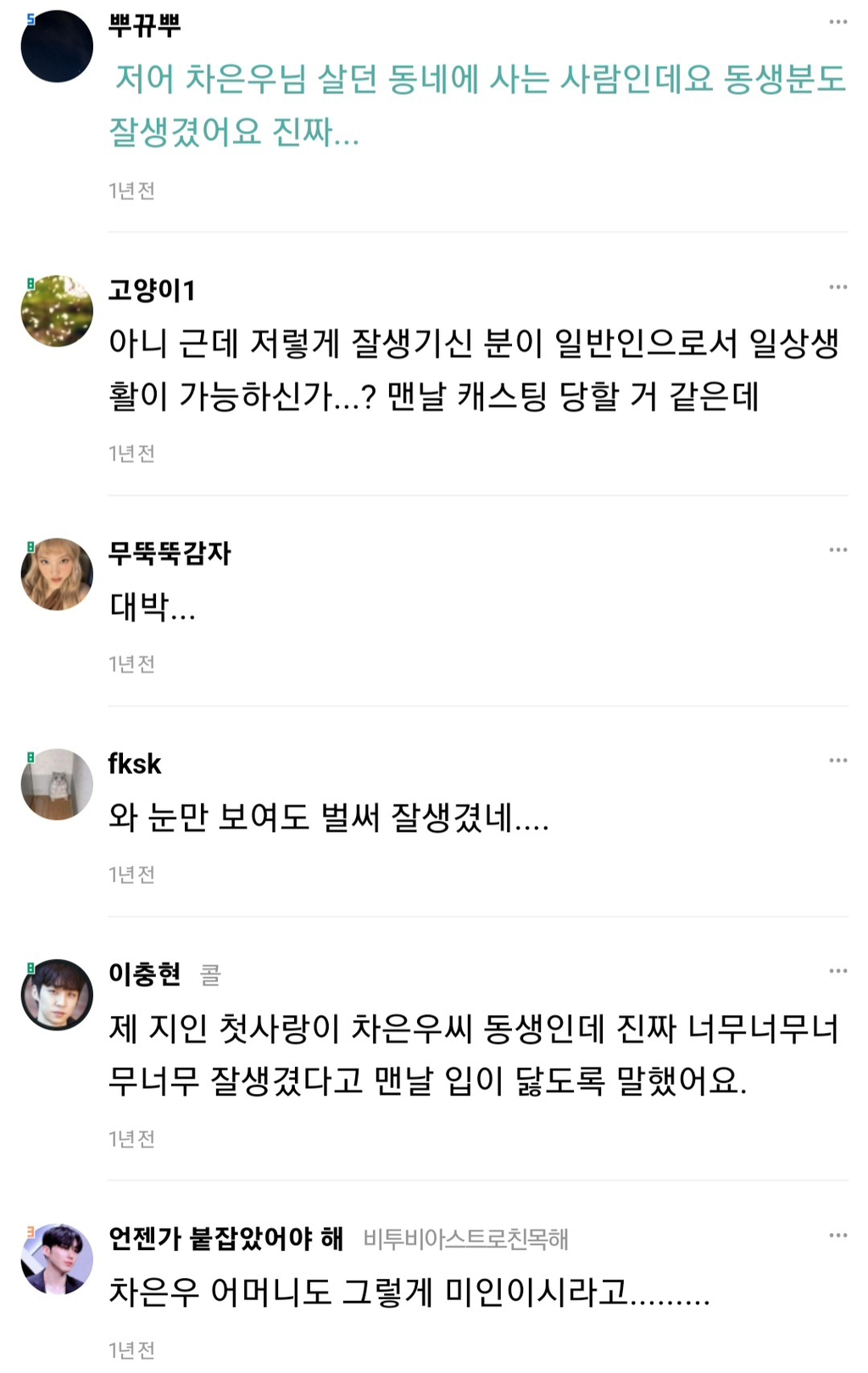Open 이충현's profile avatar
This screenshot has width=868, height=1373.
[x=57, y=995]
